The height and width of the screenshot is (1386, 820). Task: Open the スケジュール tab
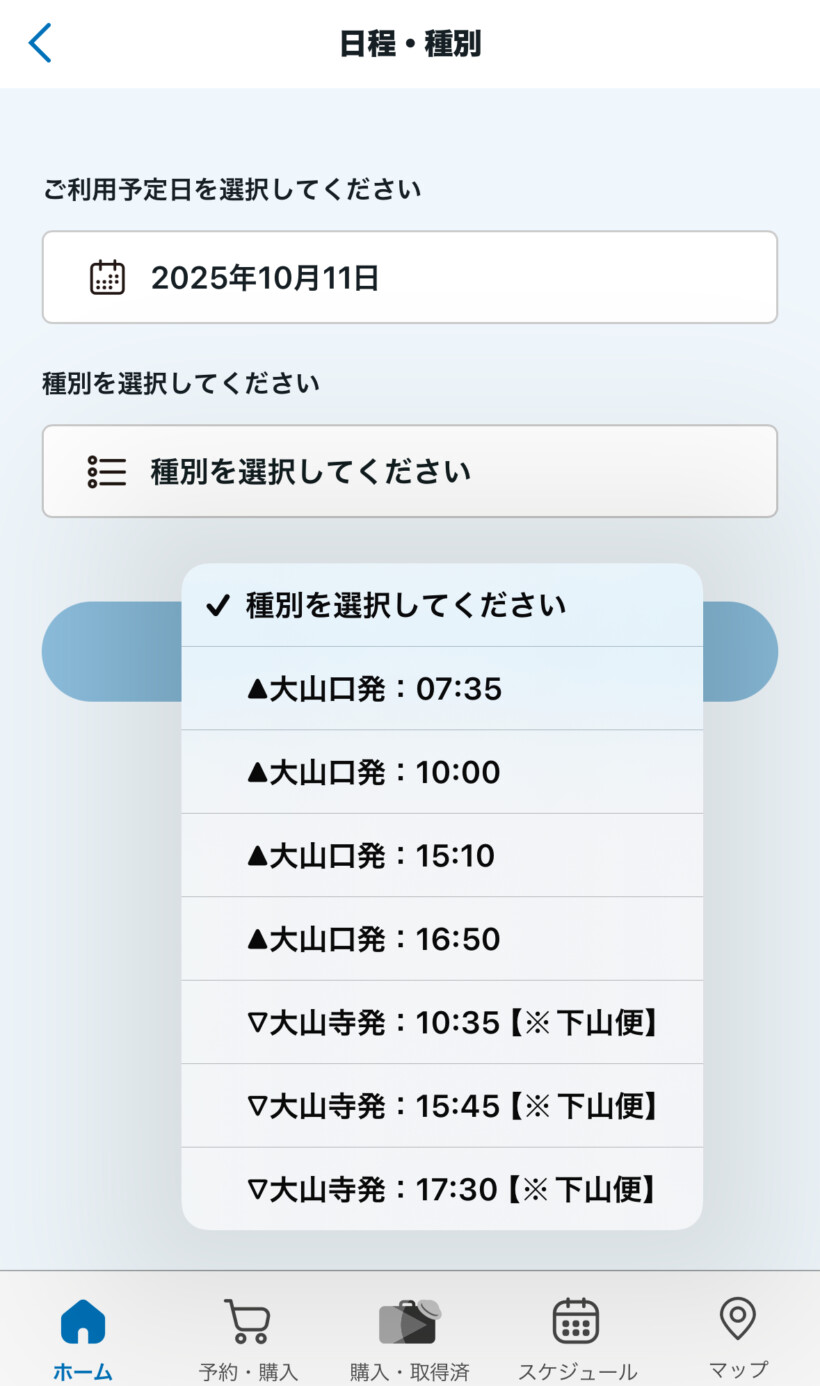point(577,1338)
